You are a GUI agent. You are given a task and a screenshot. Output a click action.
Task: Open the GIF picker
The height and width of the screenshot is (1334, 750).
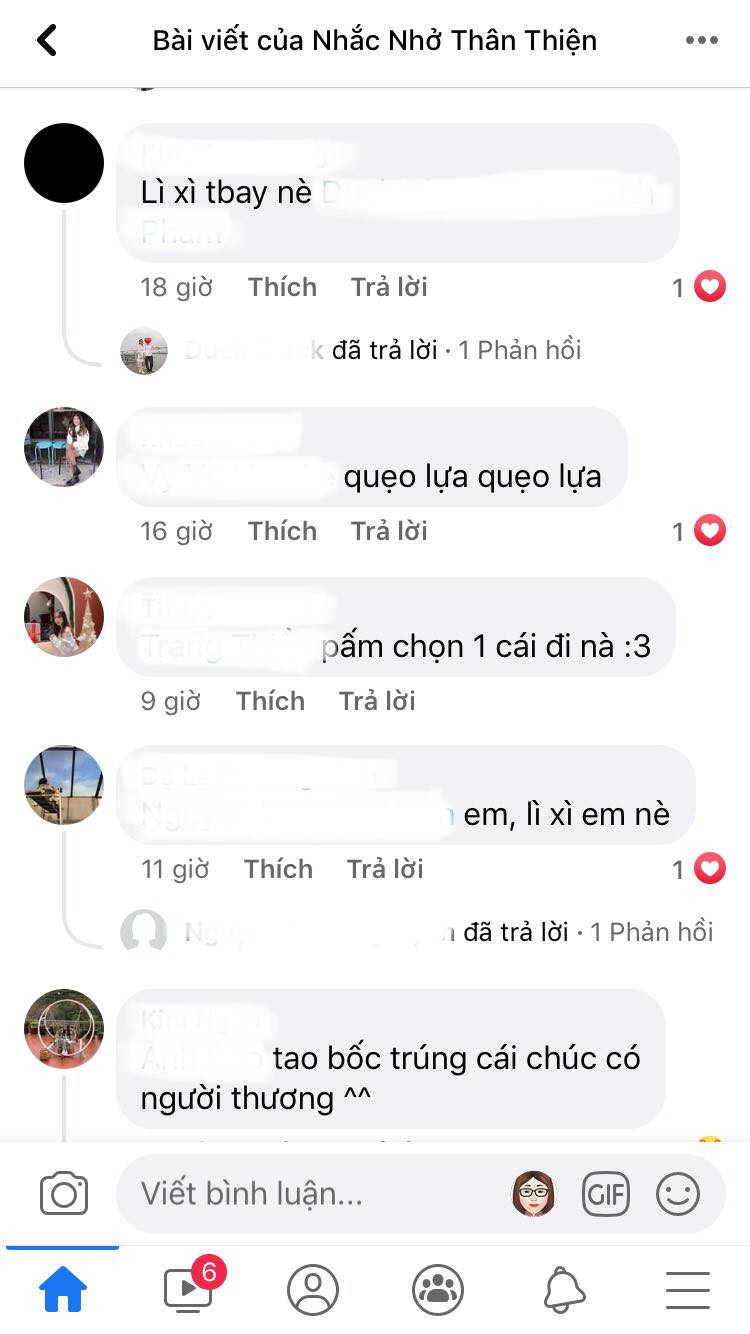[x=606, y=1194]
